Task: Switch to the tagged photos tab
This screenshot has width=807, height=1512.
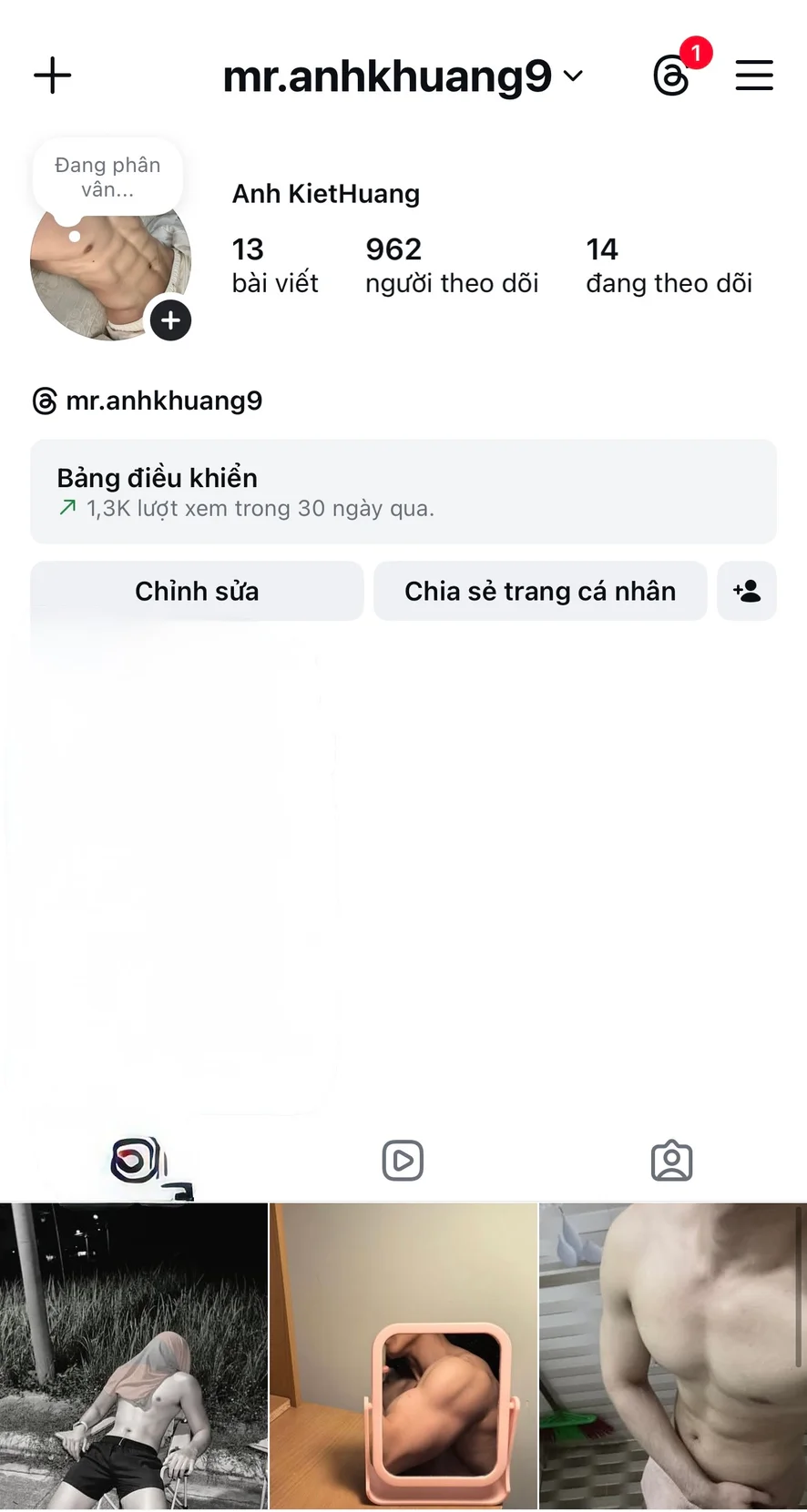Action: (672, 1161)
